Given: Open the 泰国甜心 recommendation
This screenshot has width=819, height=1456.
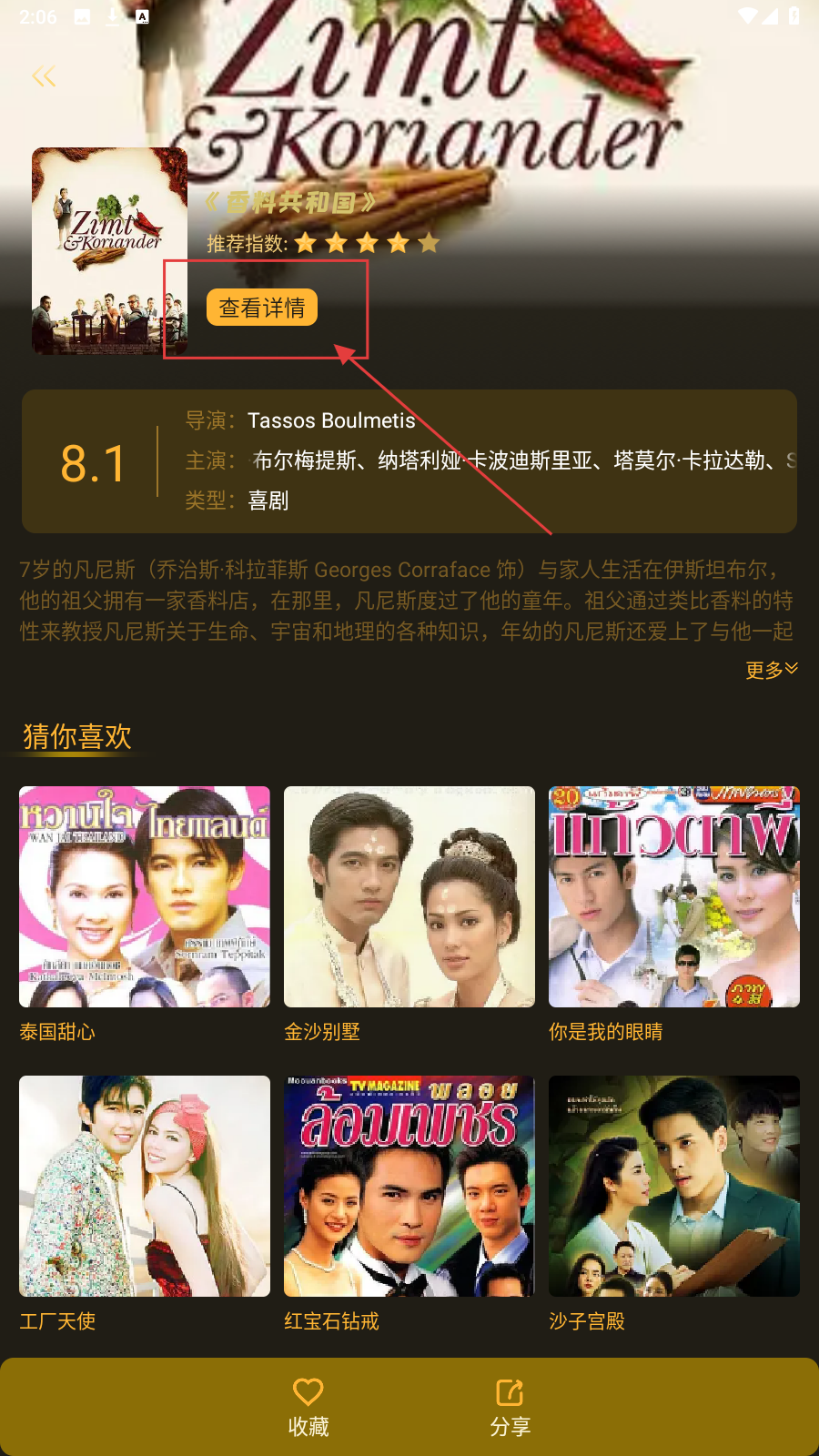Looking at the screenshot, I should [x=145, y=896].
